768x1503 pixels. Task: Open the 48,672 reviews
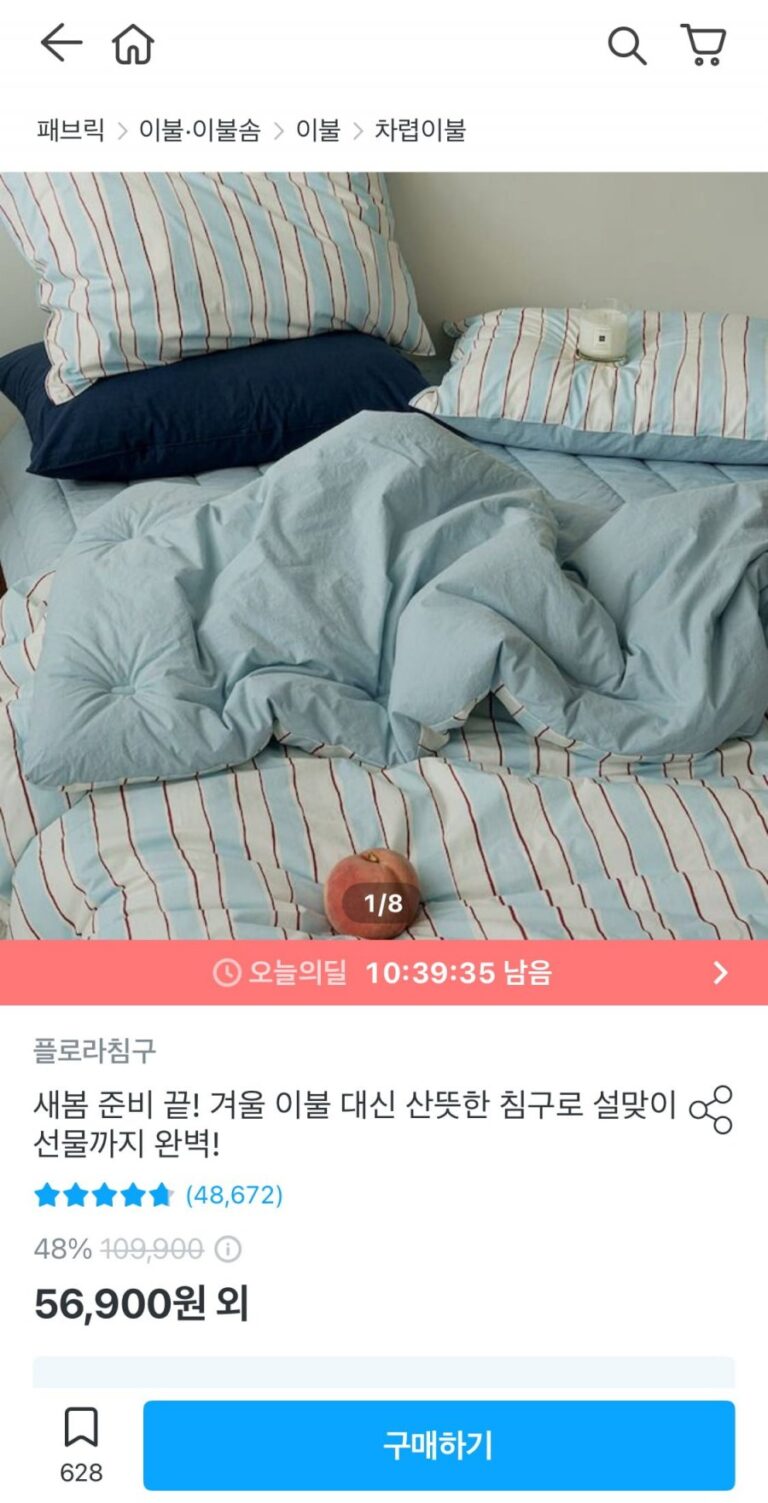tap(234, 1195)
